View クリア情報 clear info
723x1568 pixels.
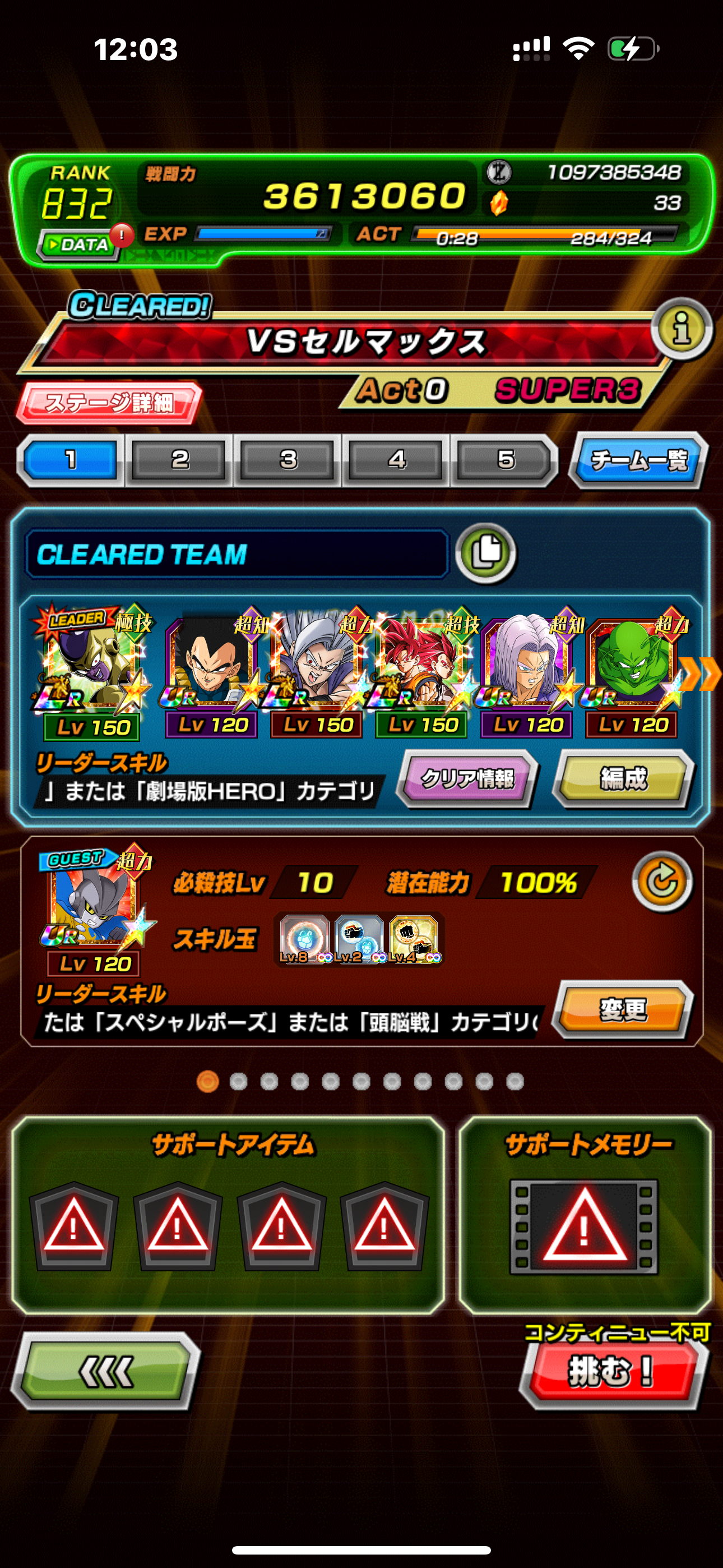[467, 778]
